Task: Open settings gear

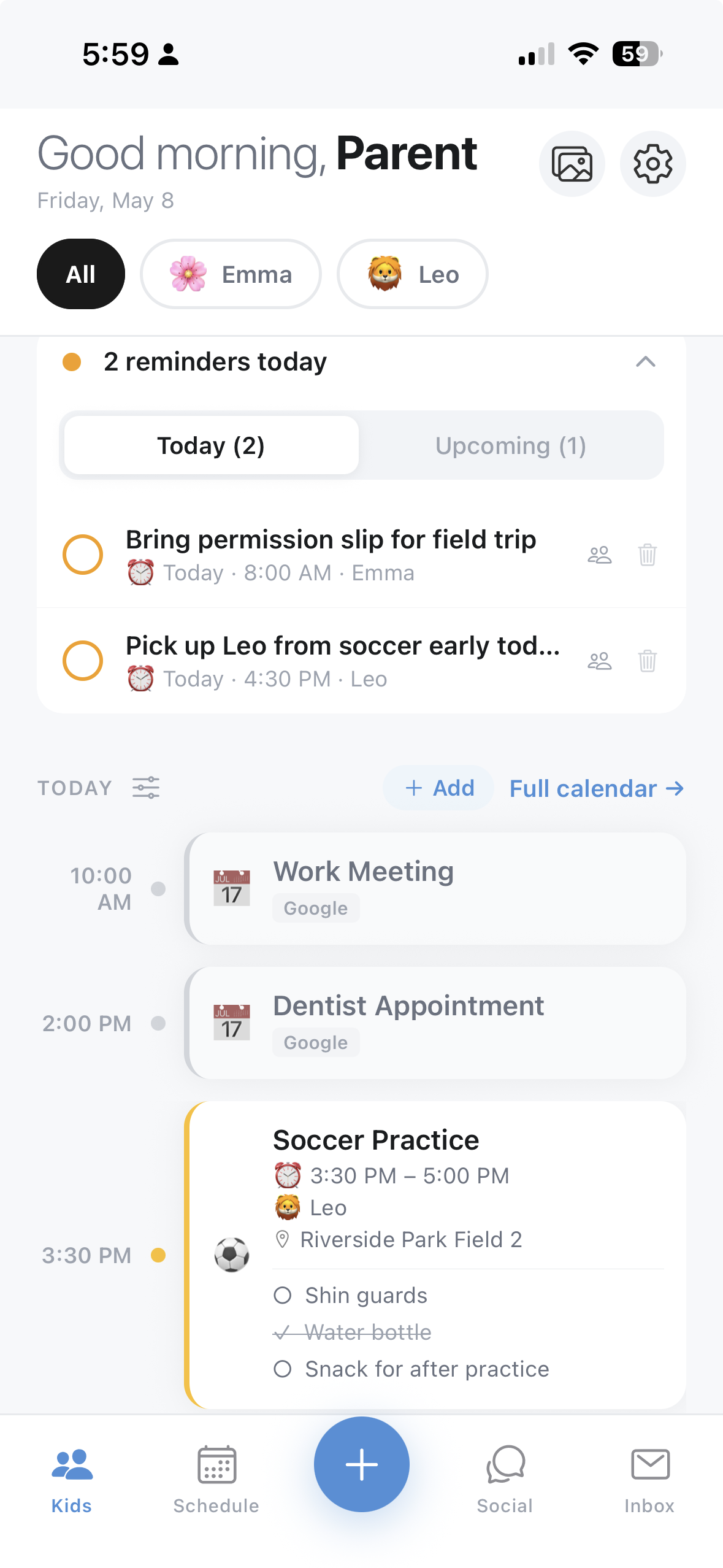Action: click(652, 164)
